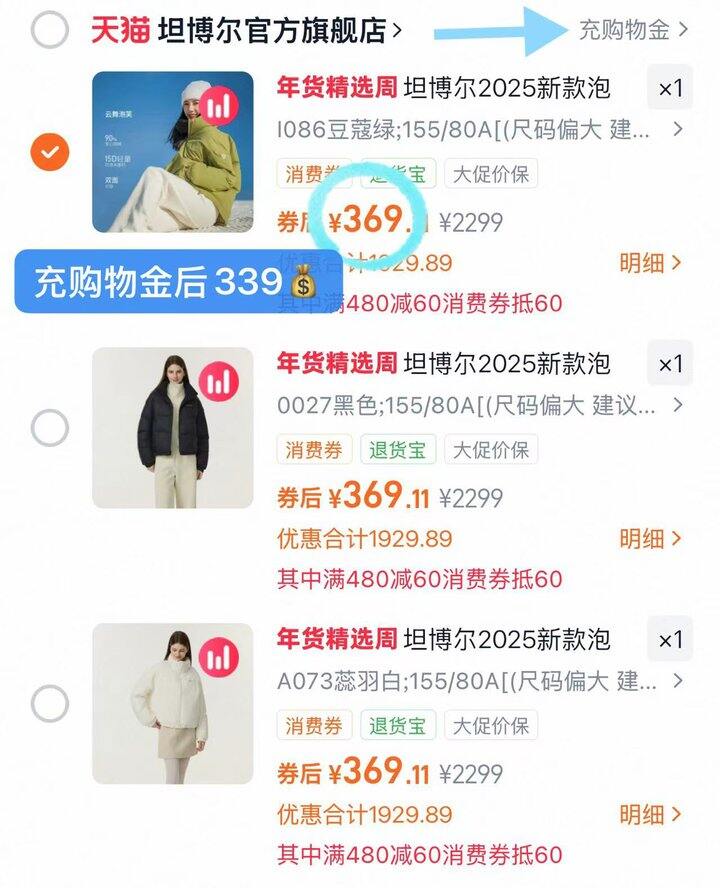View 明细 for the A073蕊羽白 item
Viewport: 720px width, 888px height.
pyautogui.click(x=650, y=815)
